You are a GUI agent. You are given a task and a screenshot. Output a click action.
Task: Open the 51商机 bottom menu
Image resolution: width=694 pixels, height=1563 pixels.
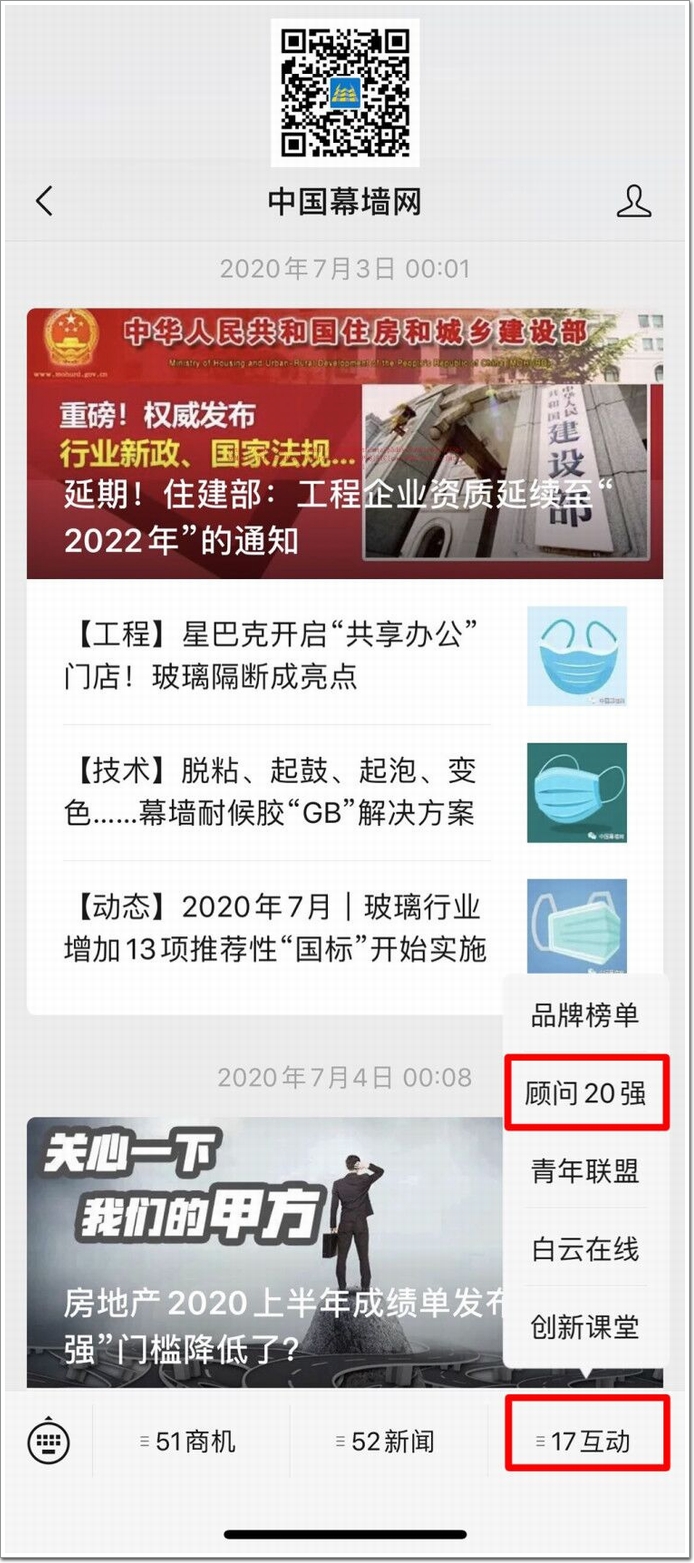tap(190, 1441)
